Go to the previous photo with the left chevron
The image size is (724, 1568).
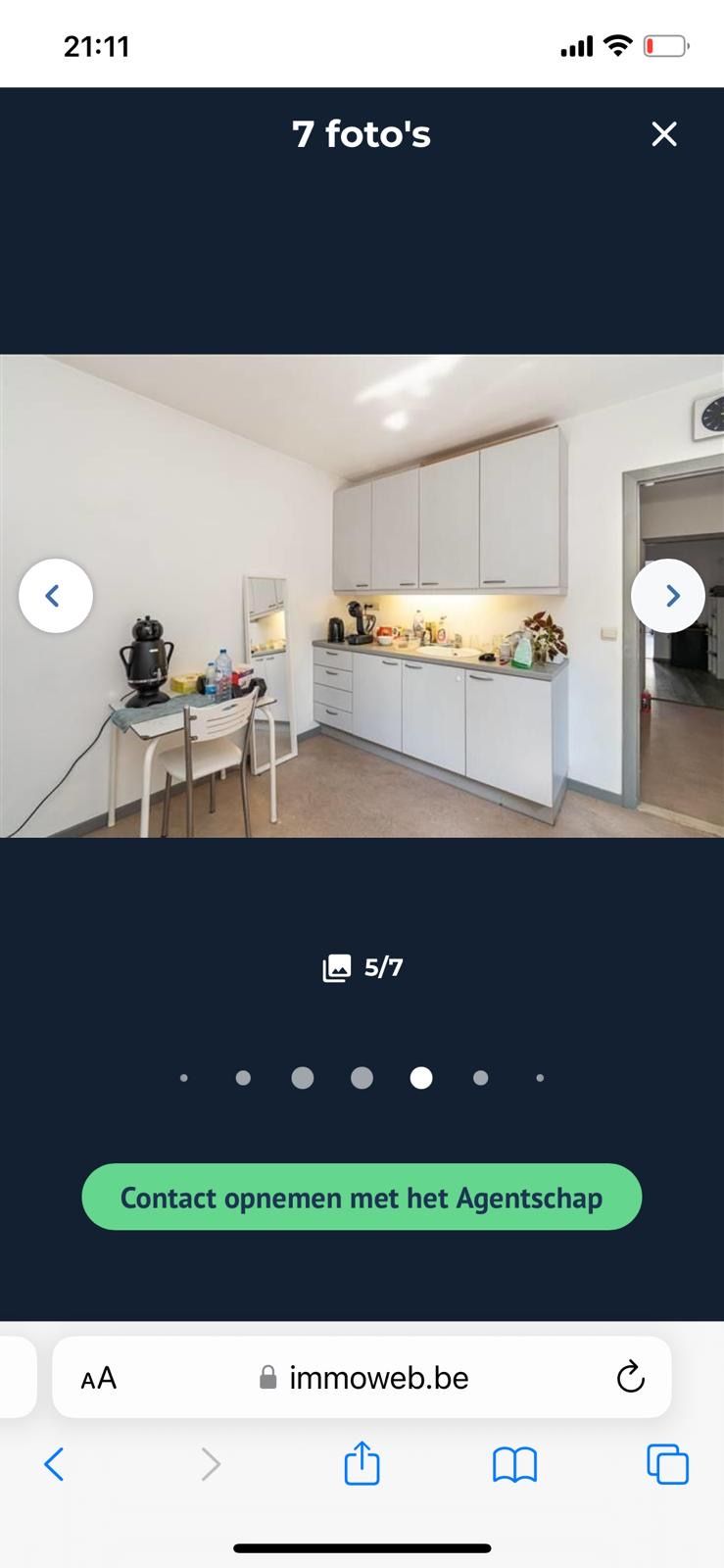[55, 595]
